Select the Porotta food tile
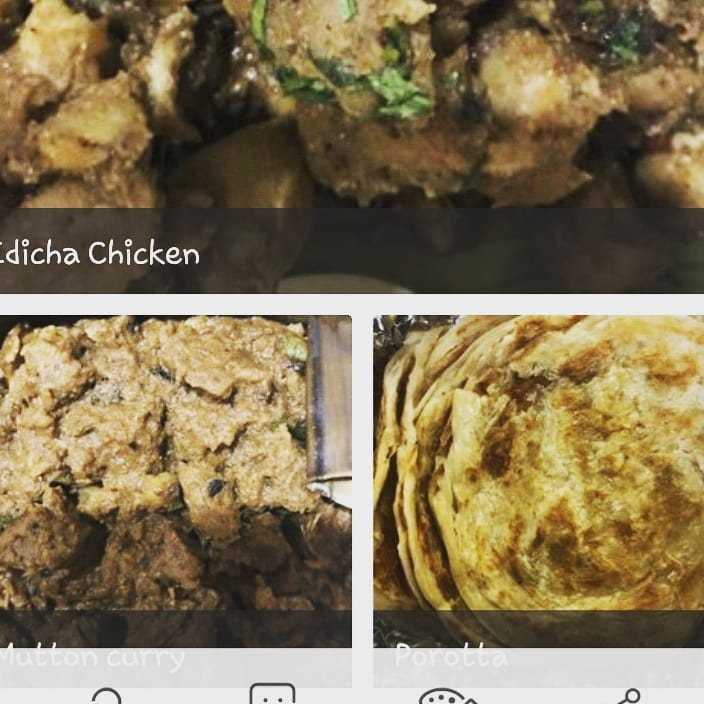 (x=538, y=480)
